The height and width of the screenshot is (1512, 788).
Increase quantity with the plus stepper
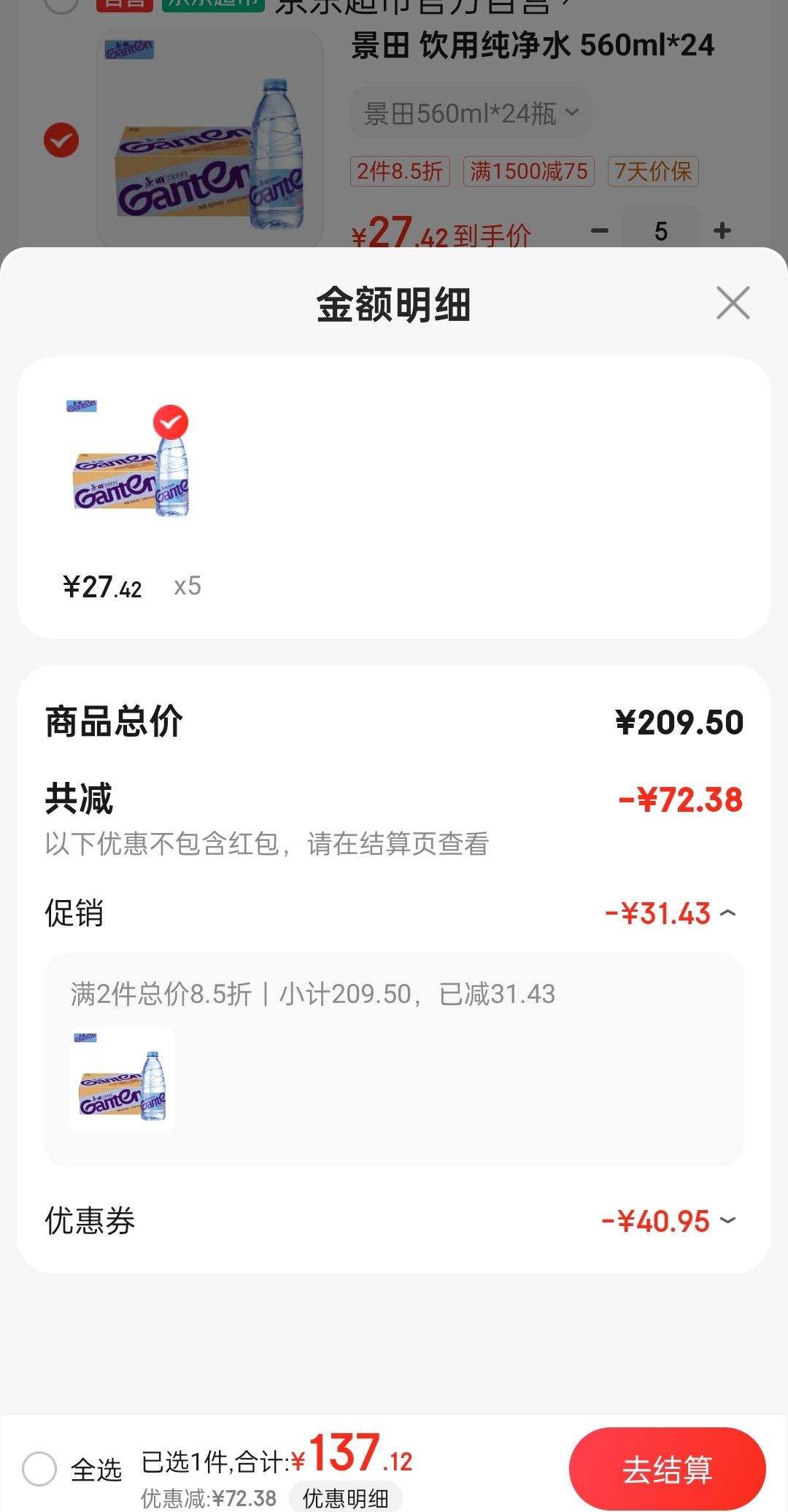coord(722,230)
